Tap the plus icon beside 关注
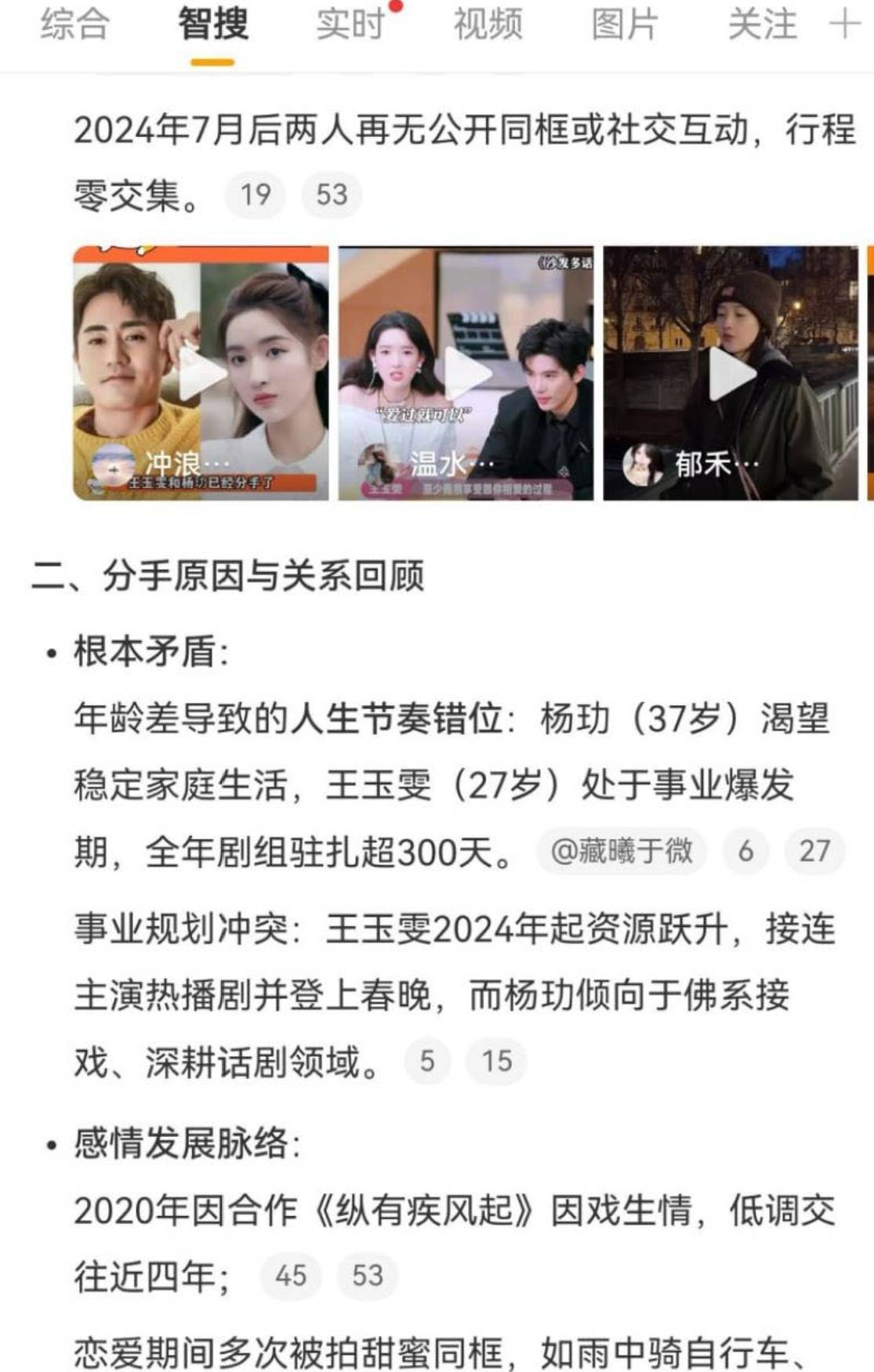Screen dimensions: 874x1372 pyautogui.click(x=844, y=25)
